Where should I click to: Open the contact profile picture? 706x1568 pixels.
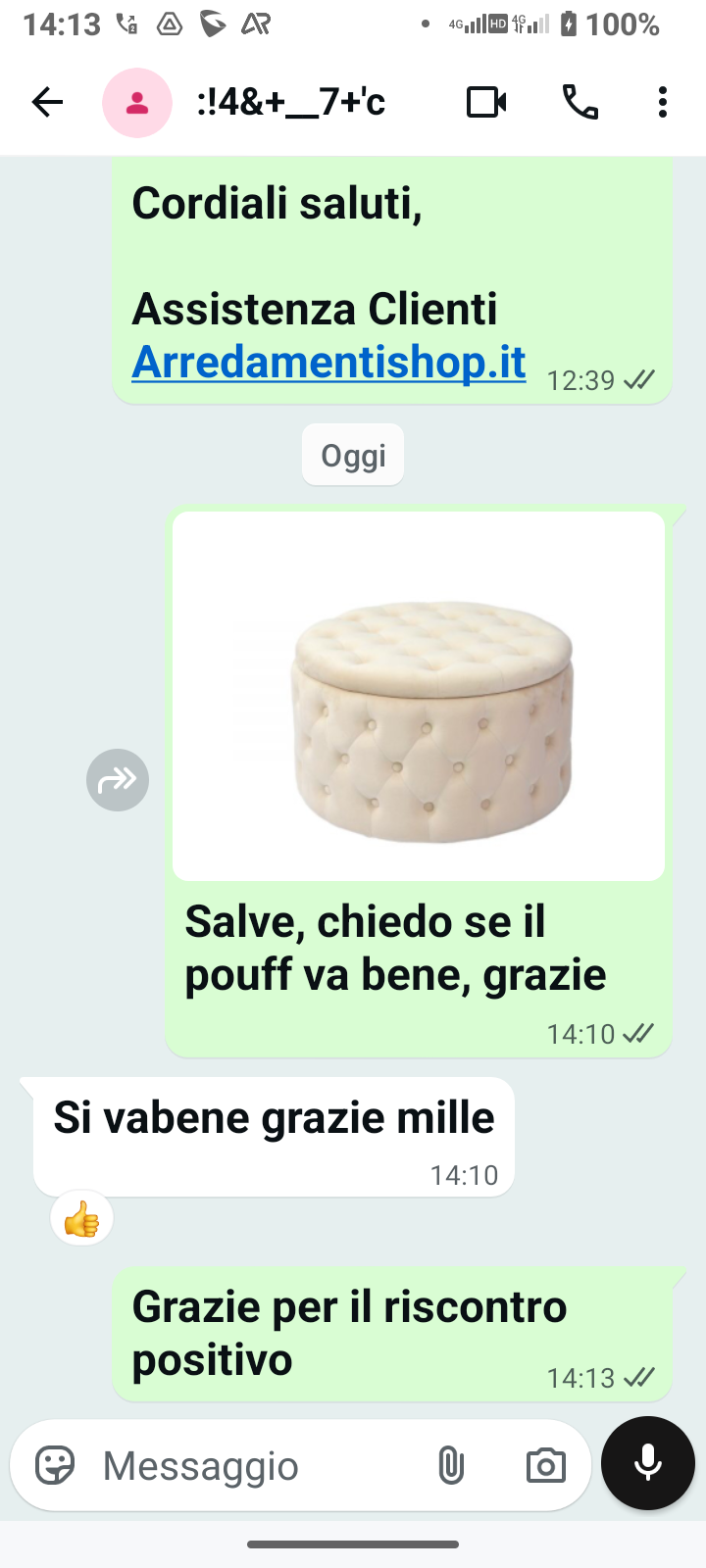click(137, 103)
